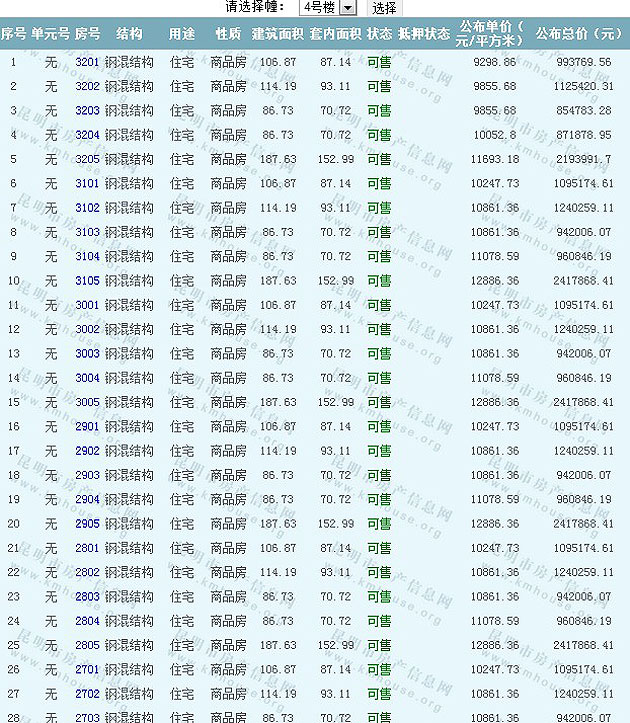
Task: View room 2701 link
Action: point(88,669)
